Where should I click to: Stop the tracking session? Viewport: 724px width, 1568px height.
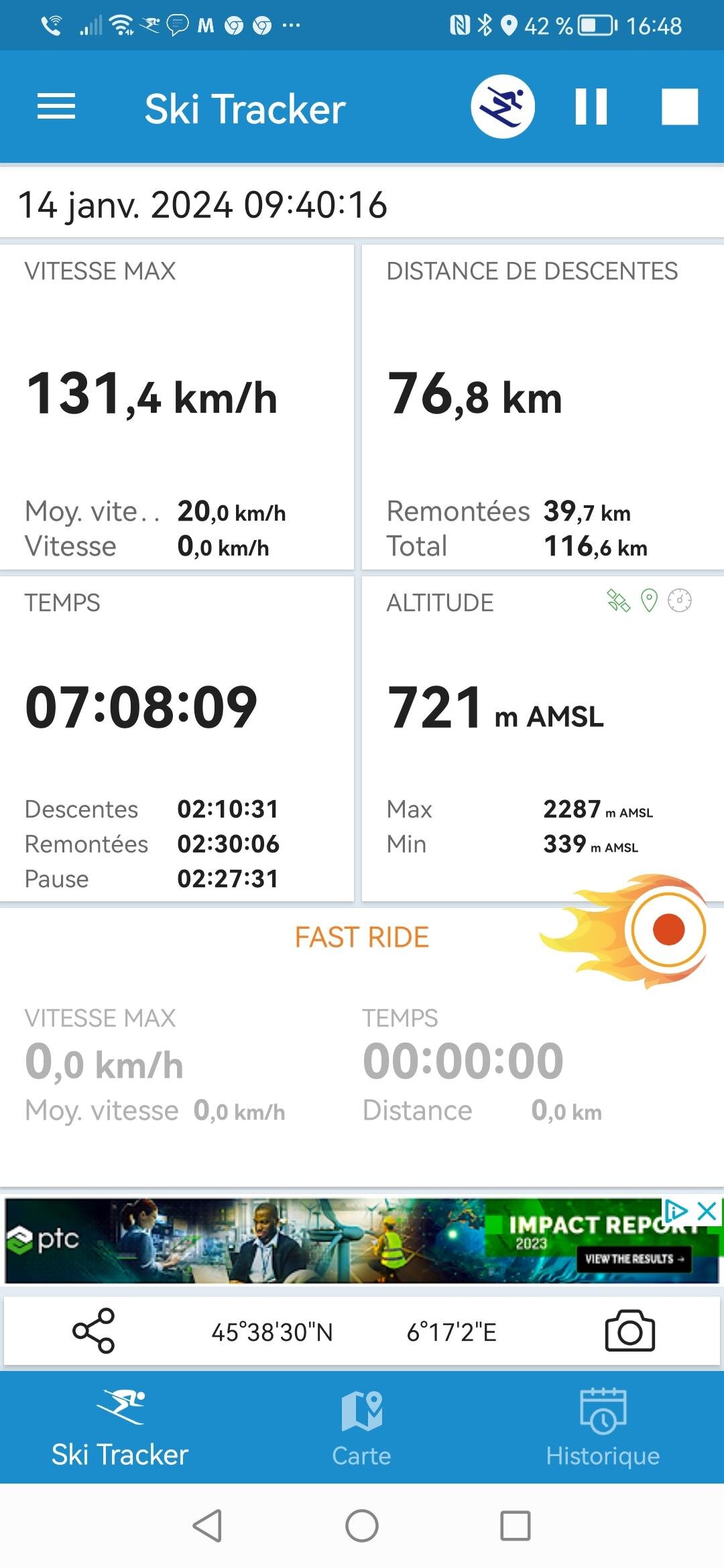[680, 107]
